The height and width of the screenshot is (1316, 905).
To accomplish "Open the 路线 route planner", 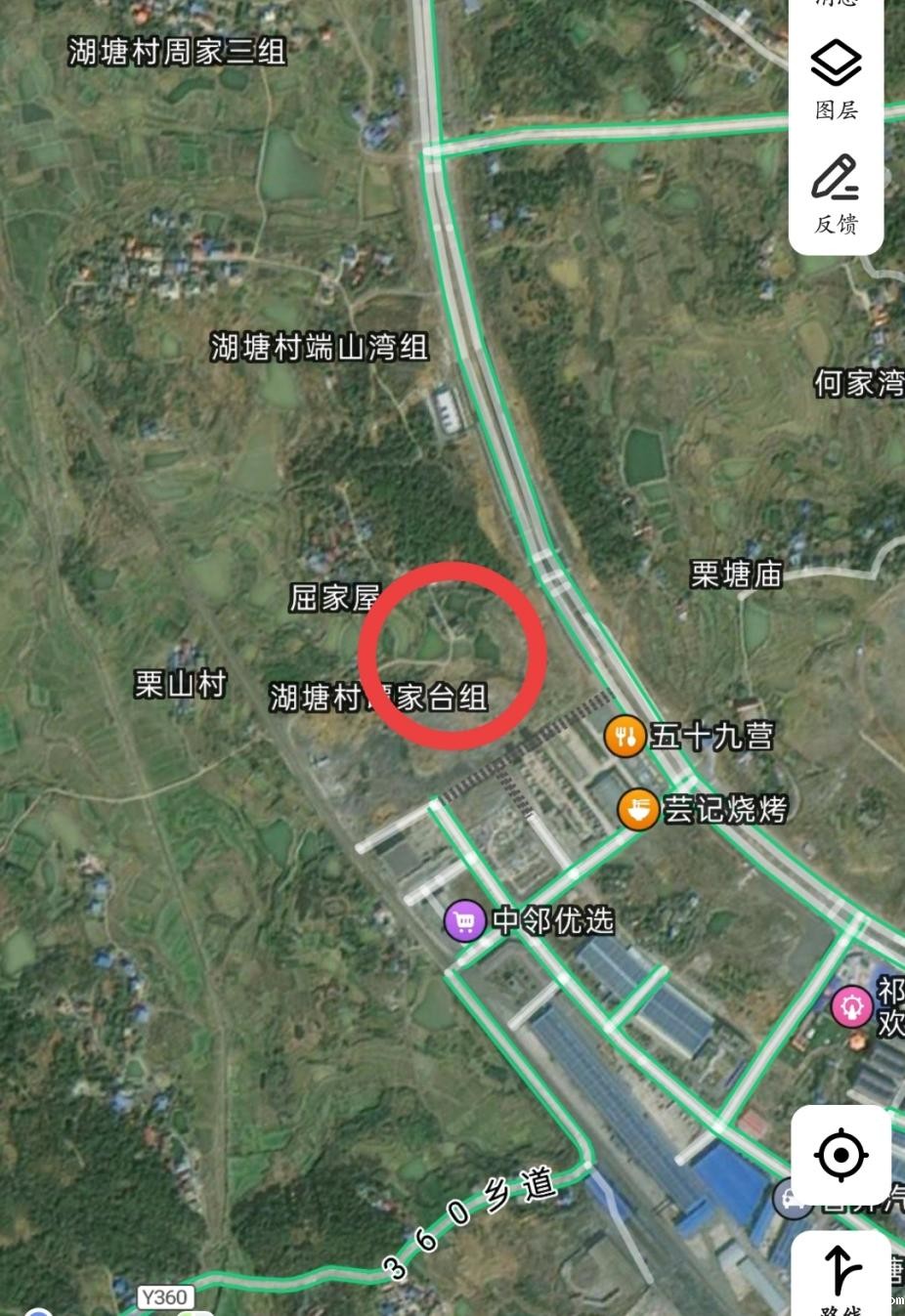I will click(x=840, y=1275).
